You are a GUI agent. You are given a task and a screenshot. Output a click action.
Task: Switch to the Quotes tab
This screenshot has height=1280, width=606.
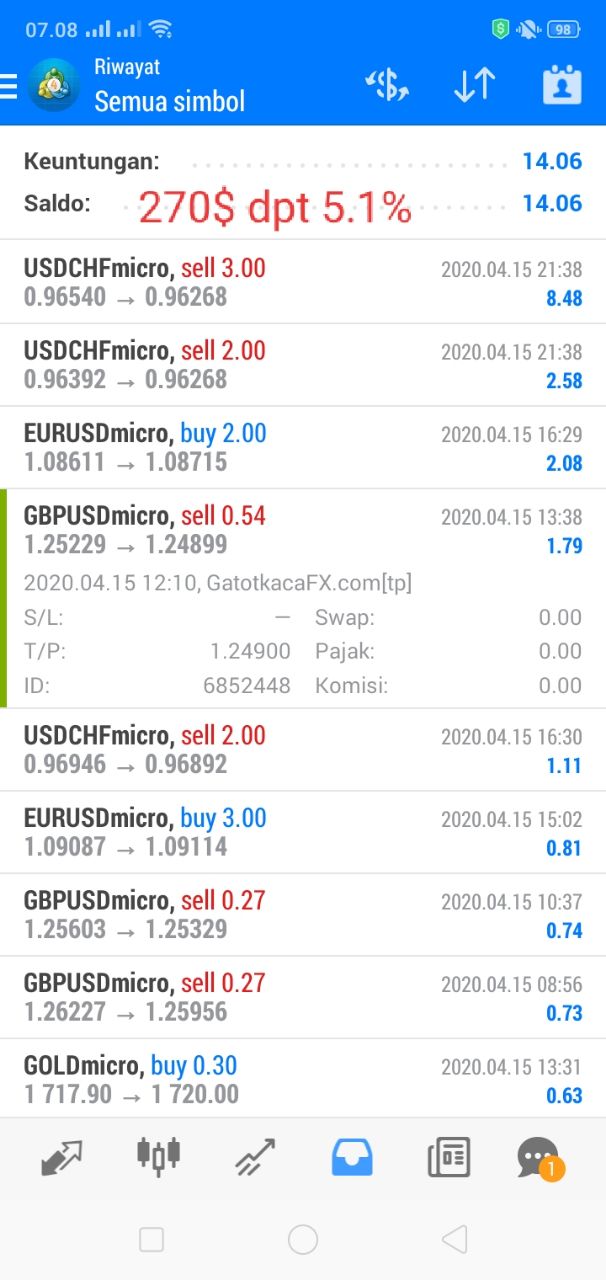pyautogui.click(x=62, y=1158)
